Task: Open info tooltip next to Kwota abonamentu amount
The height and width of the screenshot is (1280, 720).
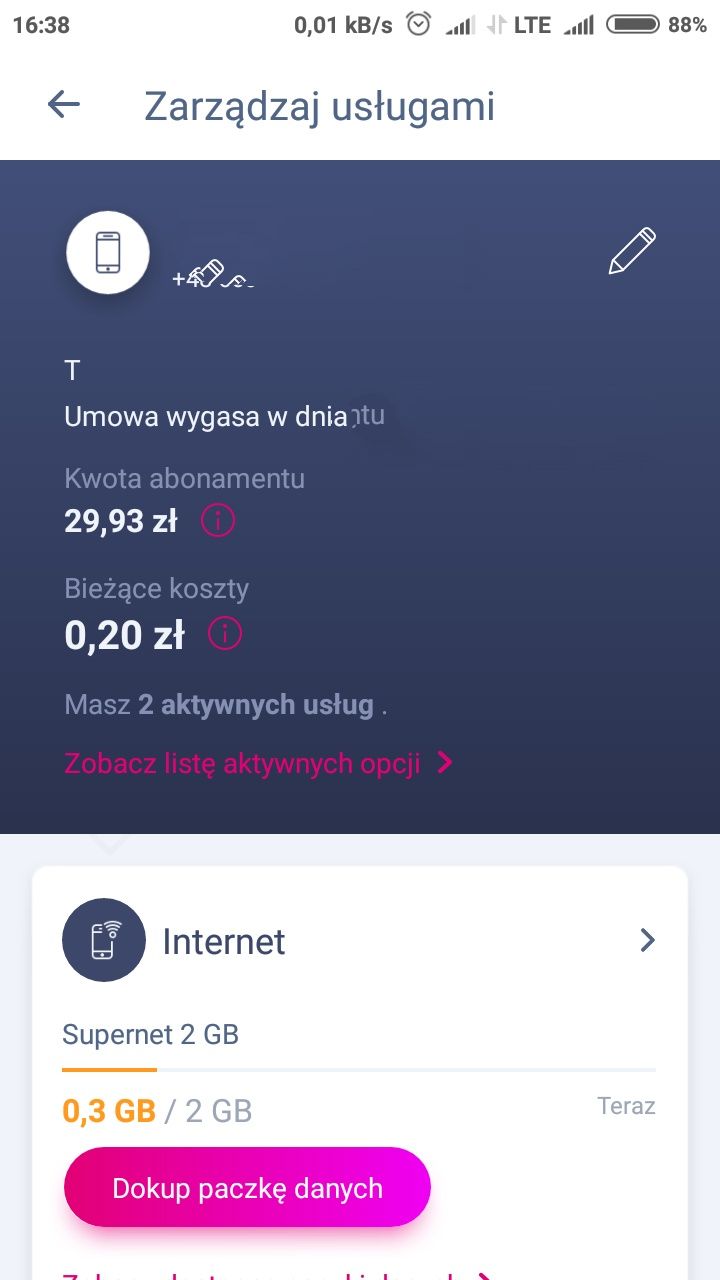Action: (217, 520)
